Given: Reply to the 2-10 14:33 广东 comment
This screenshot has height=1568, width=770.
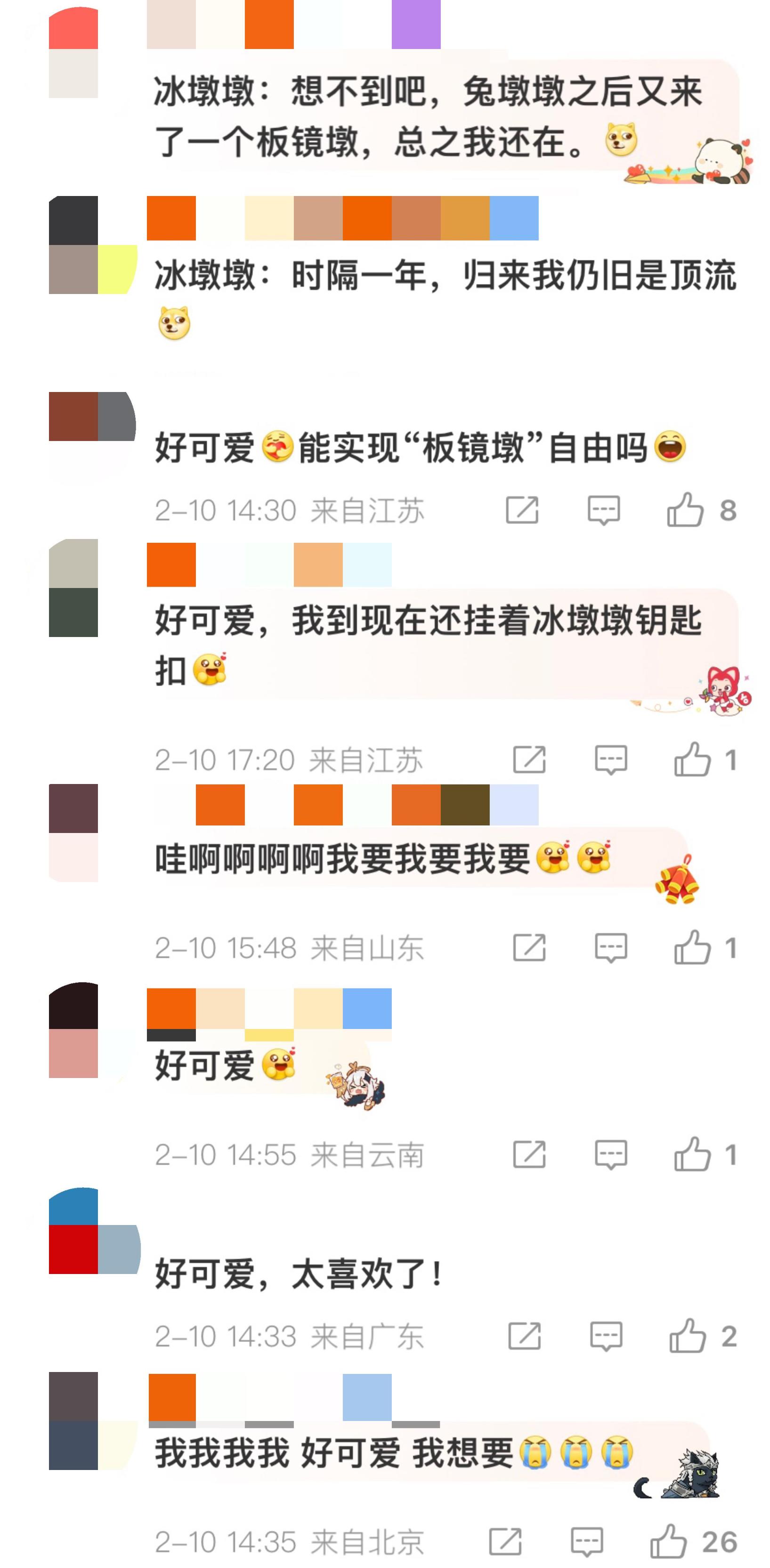Looking at the screenshot, I should tap(606, 1336).
